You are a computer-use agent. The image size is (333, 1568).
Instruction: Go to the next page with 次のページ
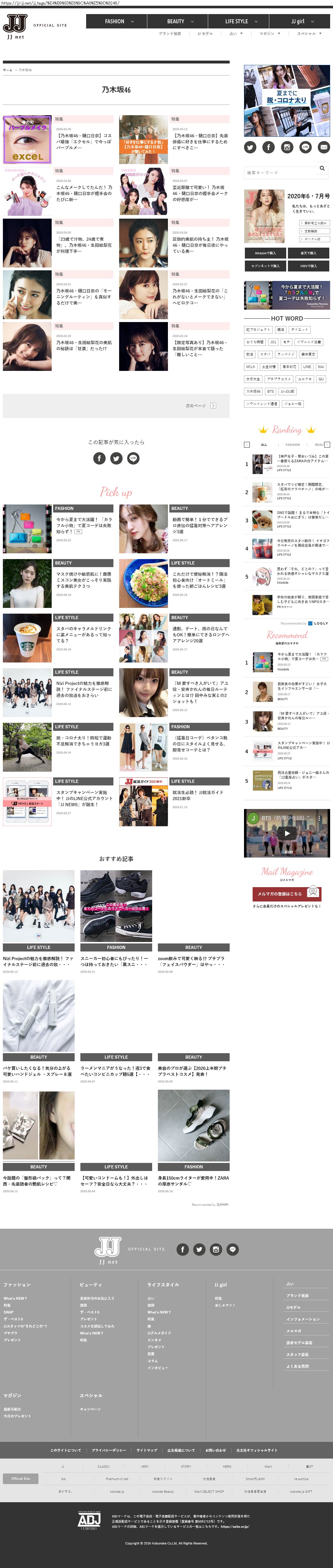200,405
